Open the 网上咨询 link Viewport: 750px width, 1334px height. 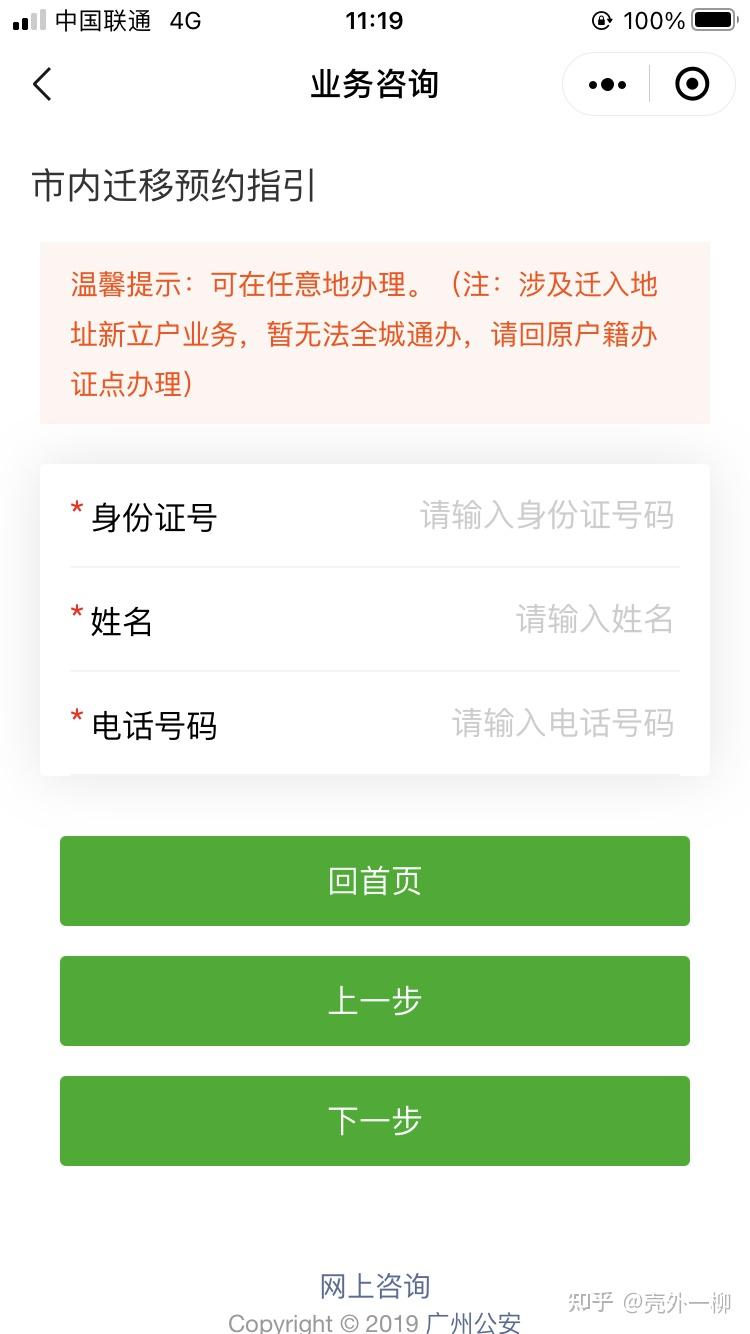(x=375, y=1286)
